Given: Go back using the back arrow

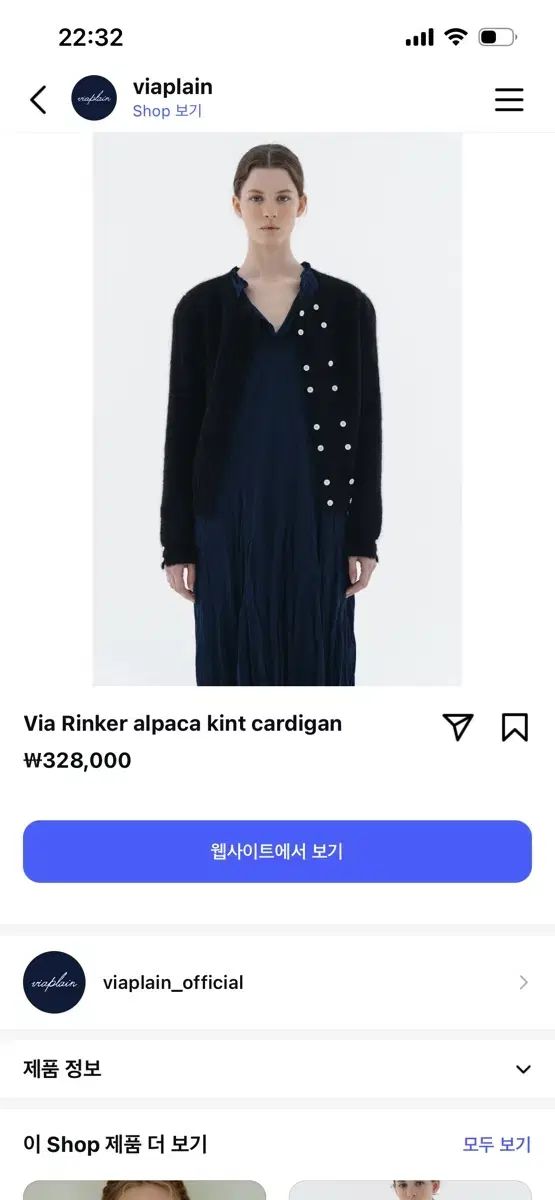Looking at the screenshot, I should (x=38, y=99).
